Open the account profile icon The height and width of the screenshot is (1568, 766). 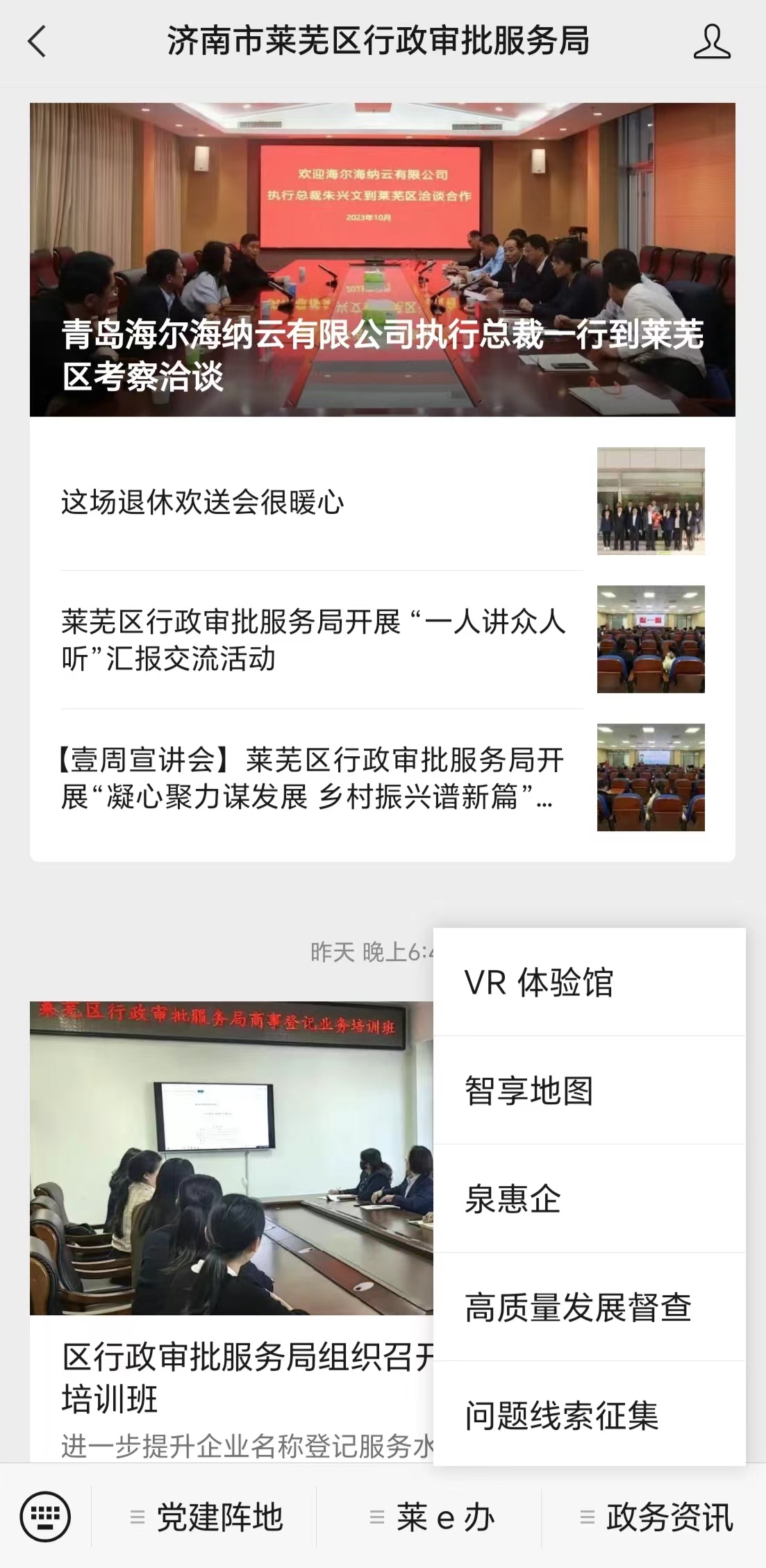pos(712,42)
